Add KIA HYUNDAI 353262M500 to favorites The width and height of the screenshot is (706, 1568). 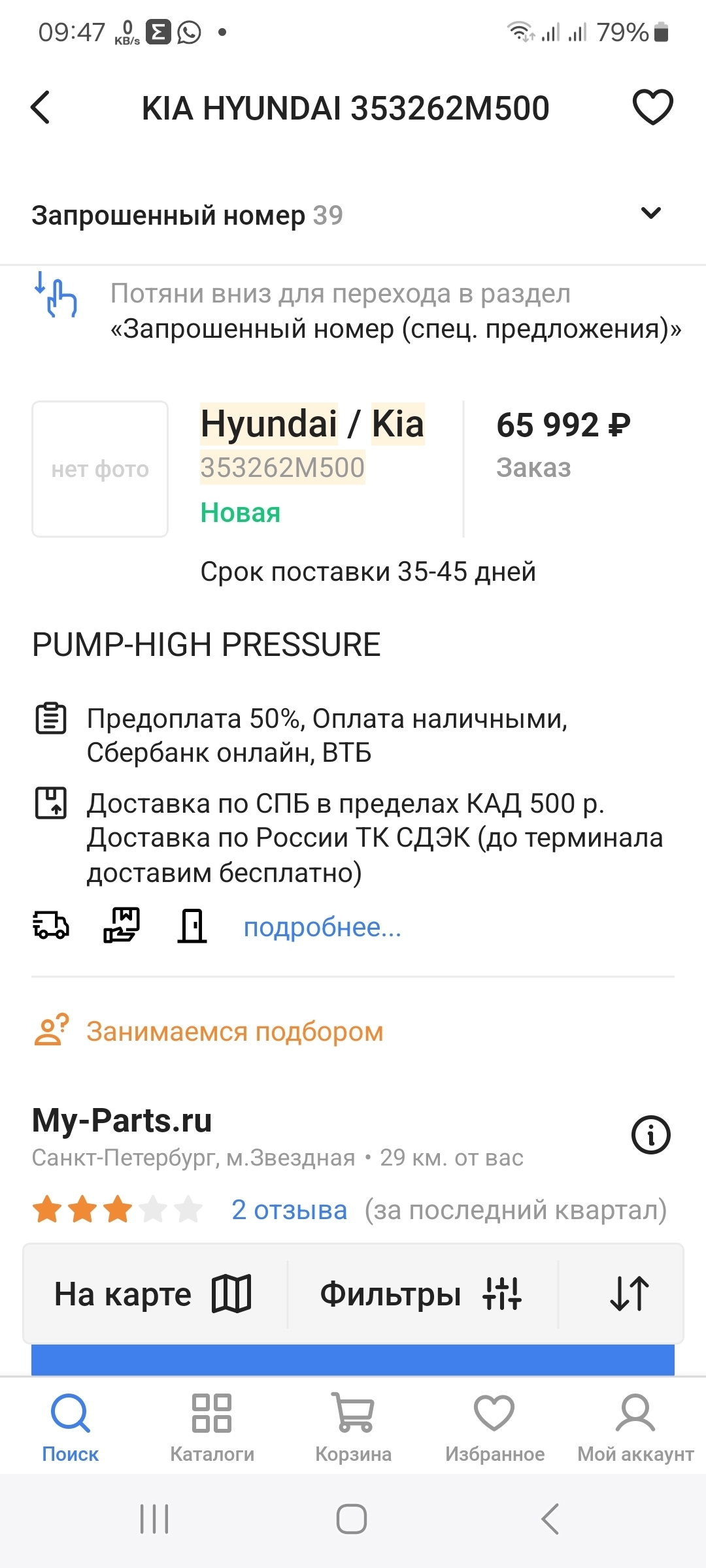click(x=652, y=107)
